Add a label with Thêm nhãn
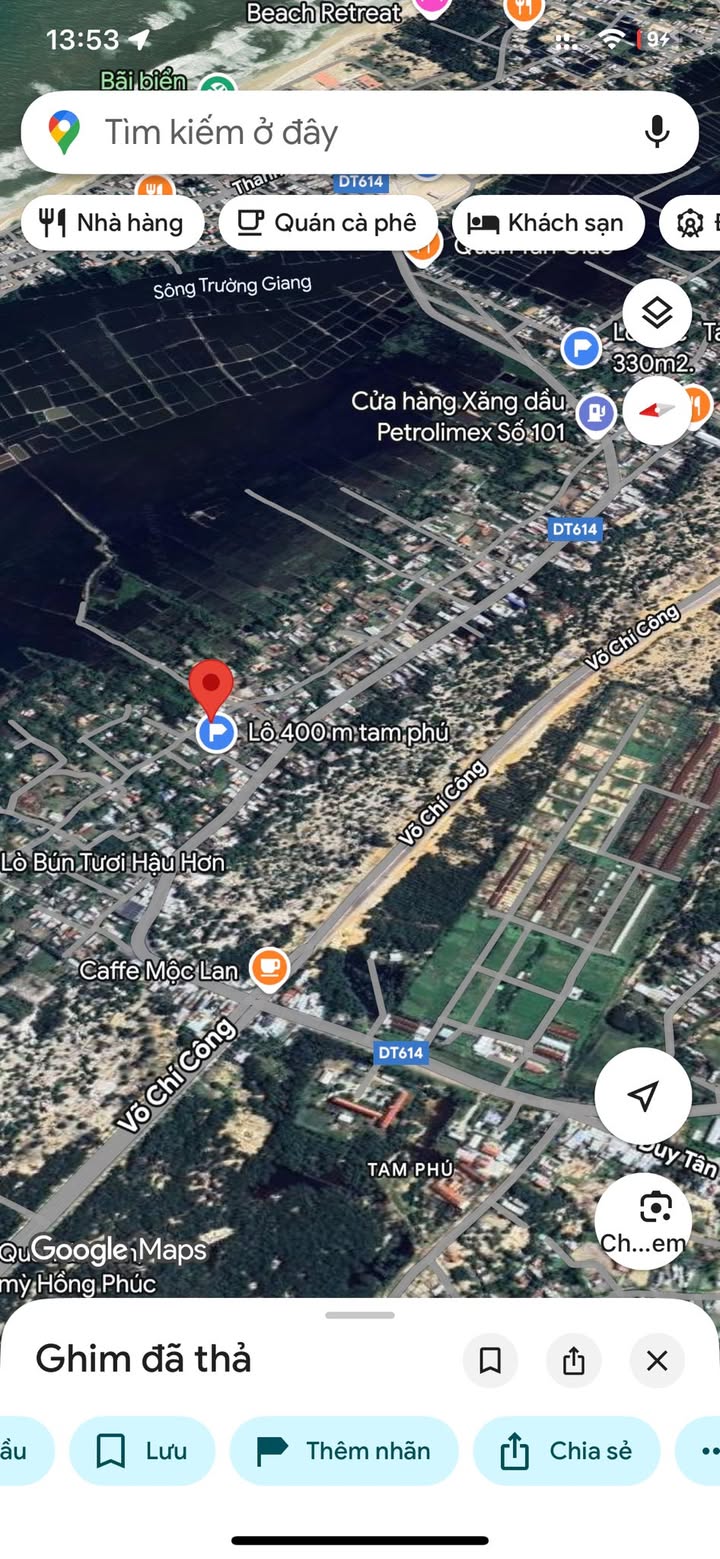720x1559 pixels. pyautogui.click(x=344, y=1451)
